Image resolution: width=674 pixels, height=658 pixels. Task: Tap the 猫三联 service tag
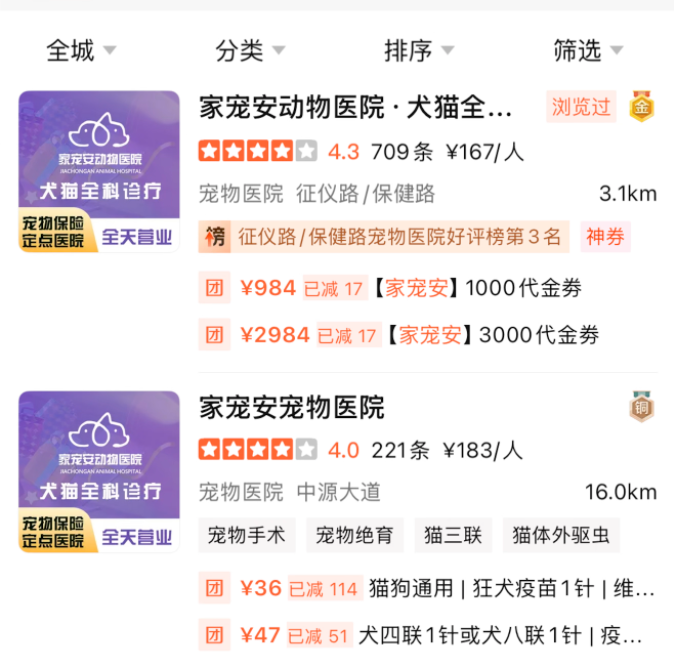pos(452,535)
